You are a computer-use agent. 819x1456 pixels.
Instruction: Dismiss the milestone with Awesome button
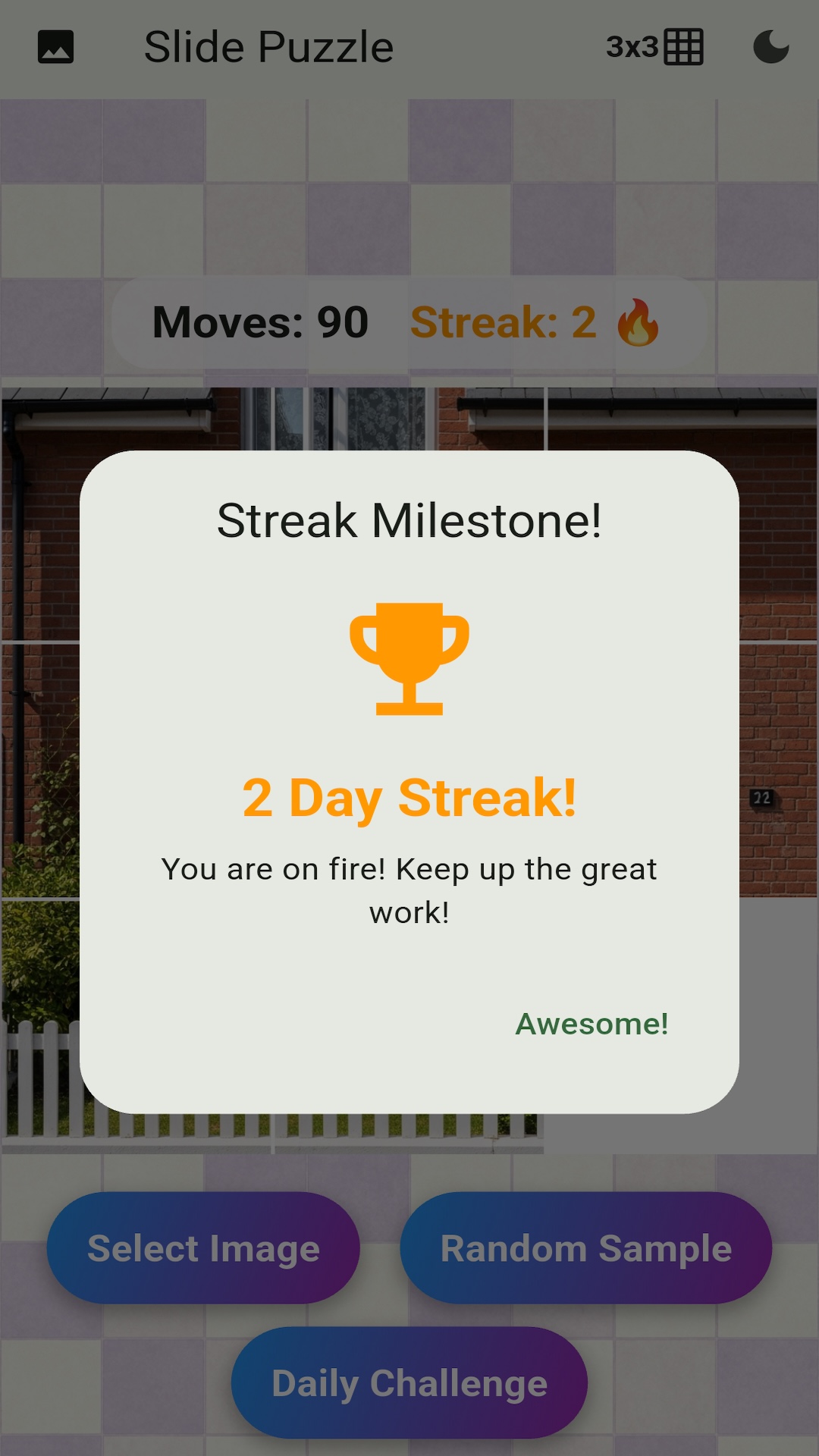pyautogui.click(x=591, y=1024)
